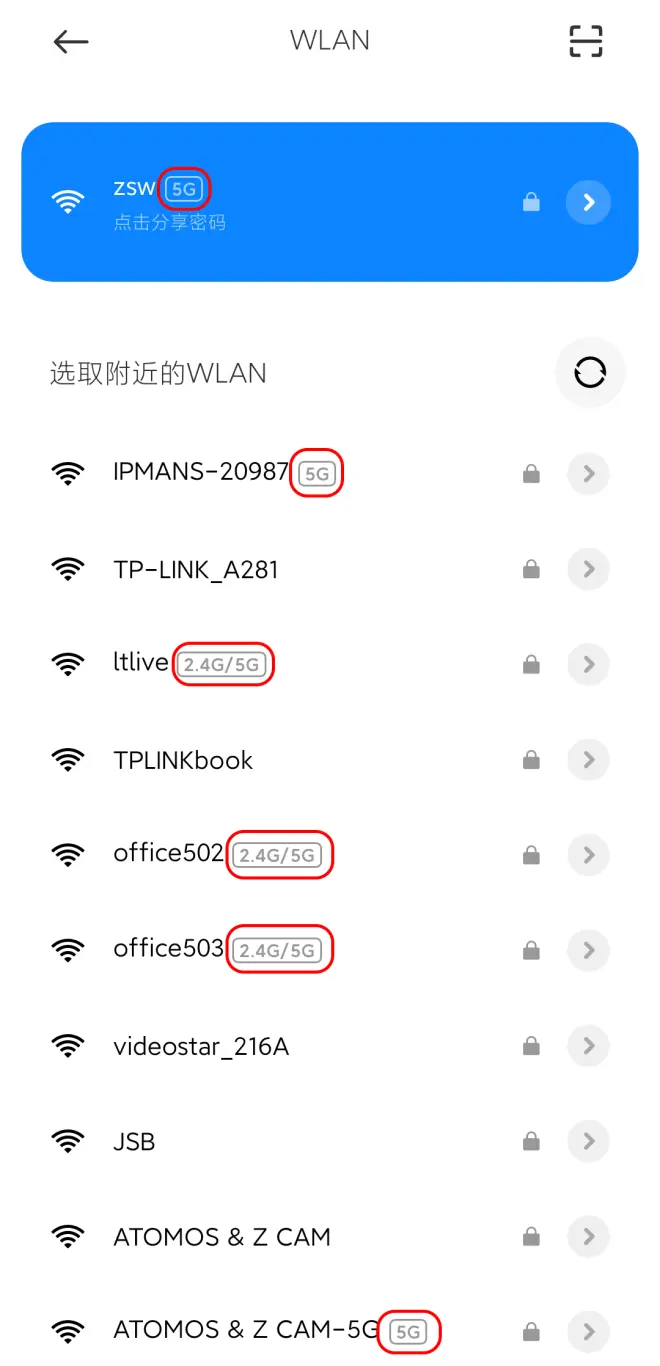Open details arrow for videostar_216A
This screenshot has height=1366, width=660.
coord(588,1046)
